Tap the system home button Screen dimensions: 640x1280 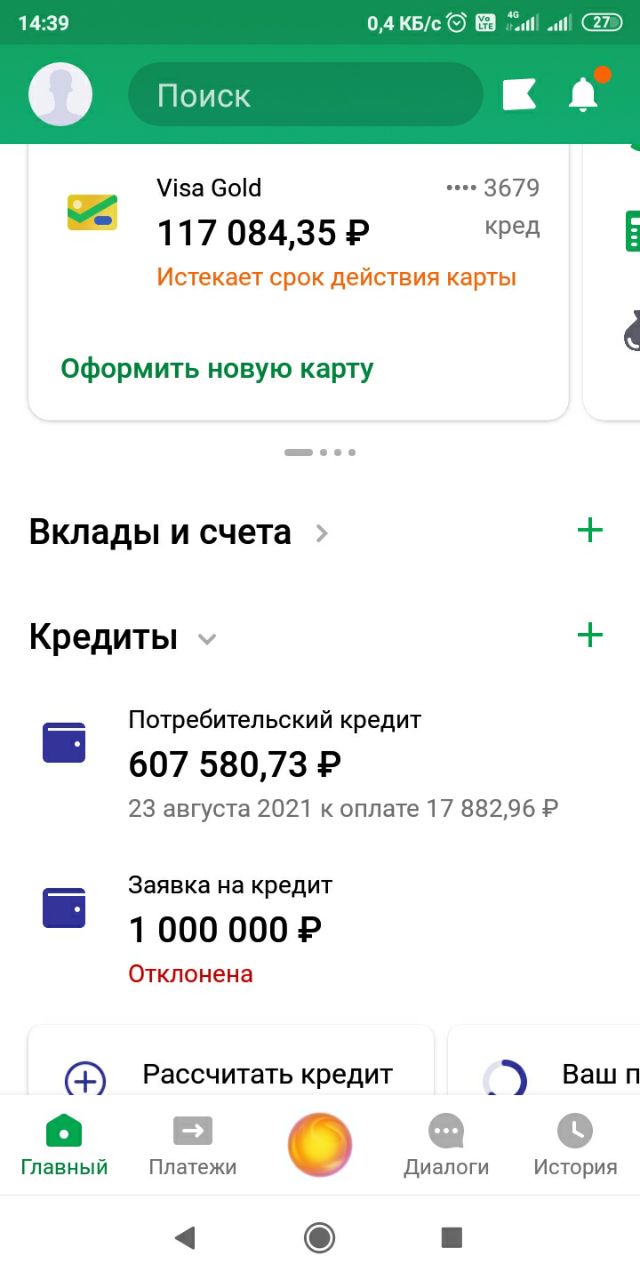pyautogui.click(x=320, y=1238)
